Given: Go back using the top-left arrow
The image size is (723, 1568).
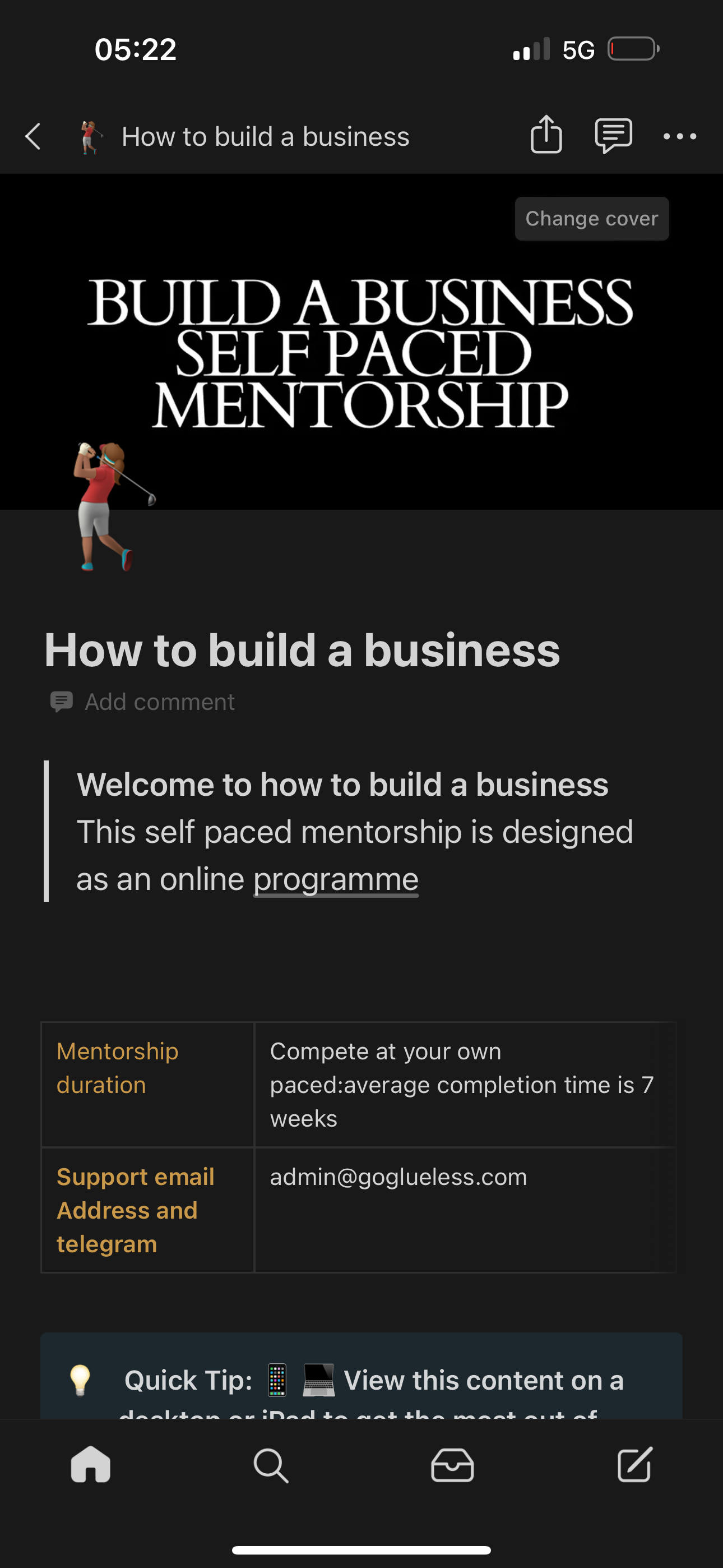Looking at the screenshot, I should click(34, 136).
